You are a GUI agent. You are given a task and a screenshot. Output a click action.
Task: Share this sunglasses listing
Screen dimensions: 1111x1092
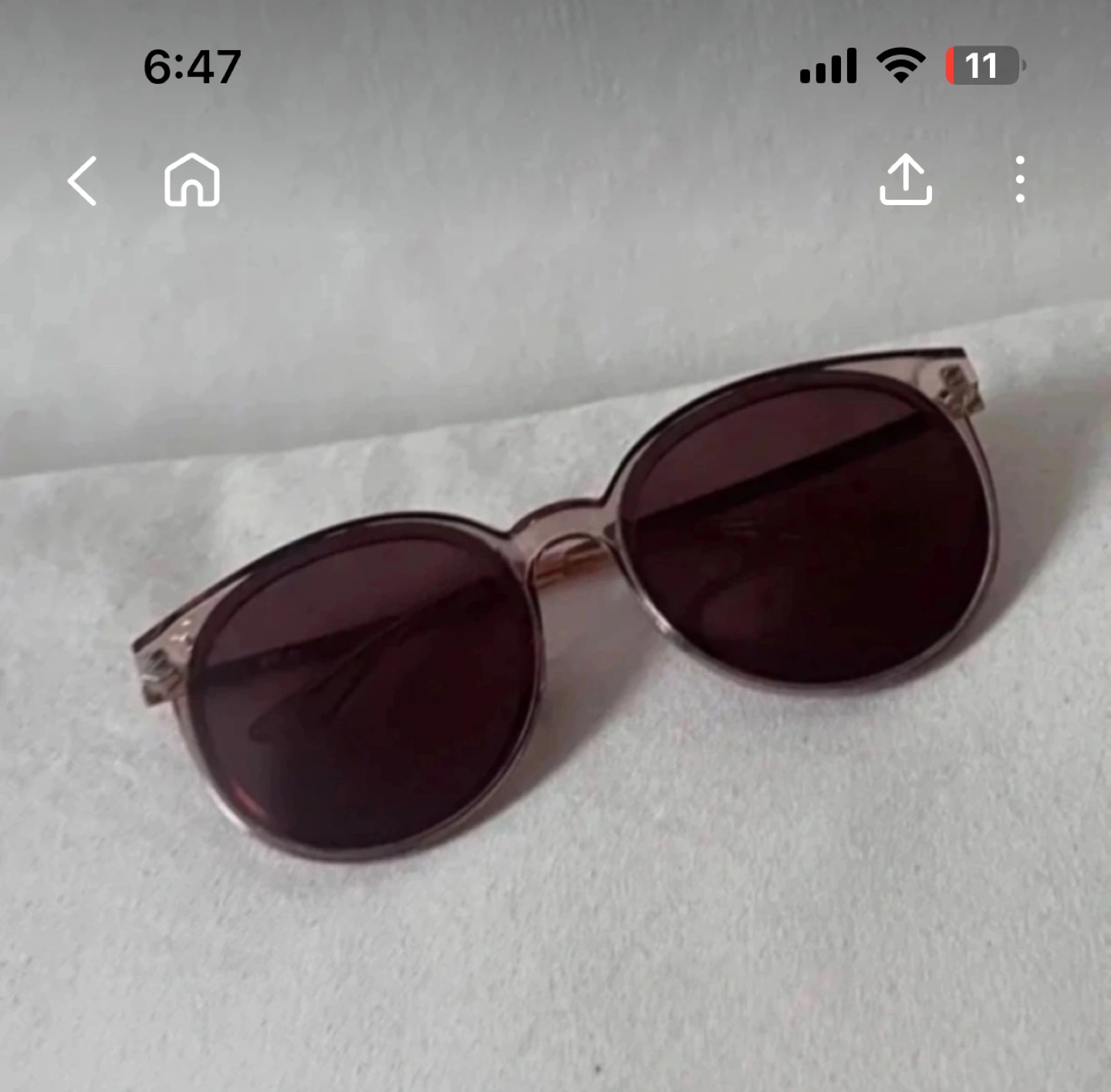click(906, 179)
